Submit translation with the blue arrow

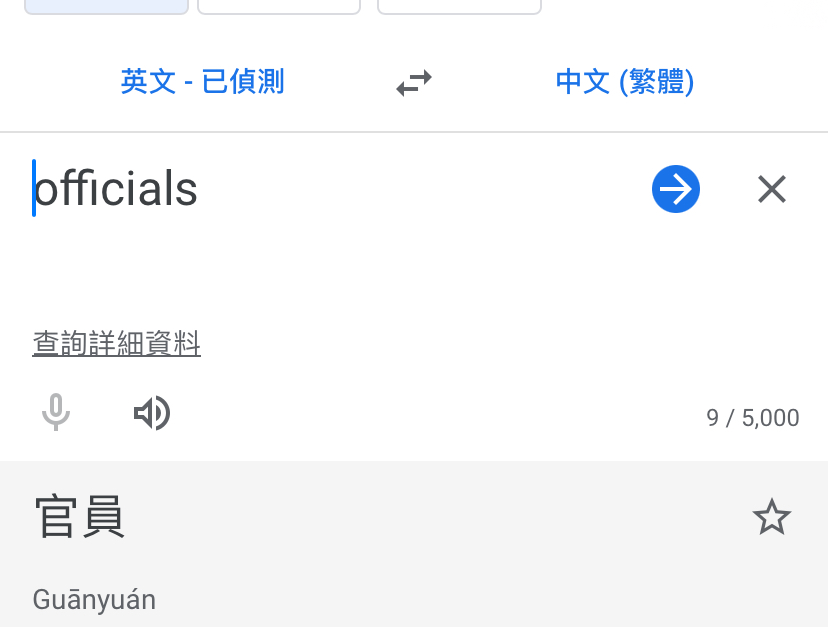point(676,189)
